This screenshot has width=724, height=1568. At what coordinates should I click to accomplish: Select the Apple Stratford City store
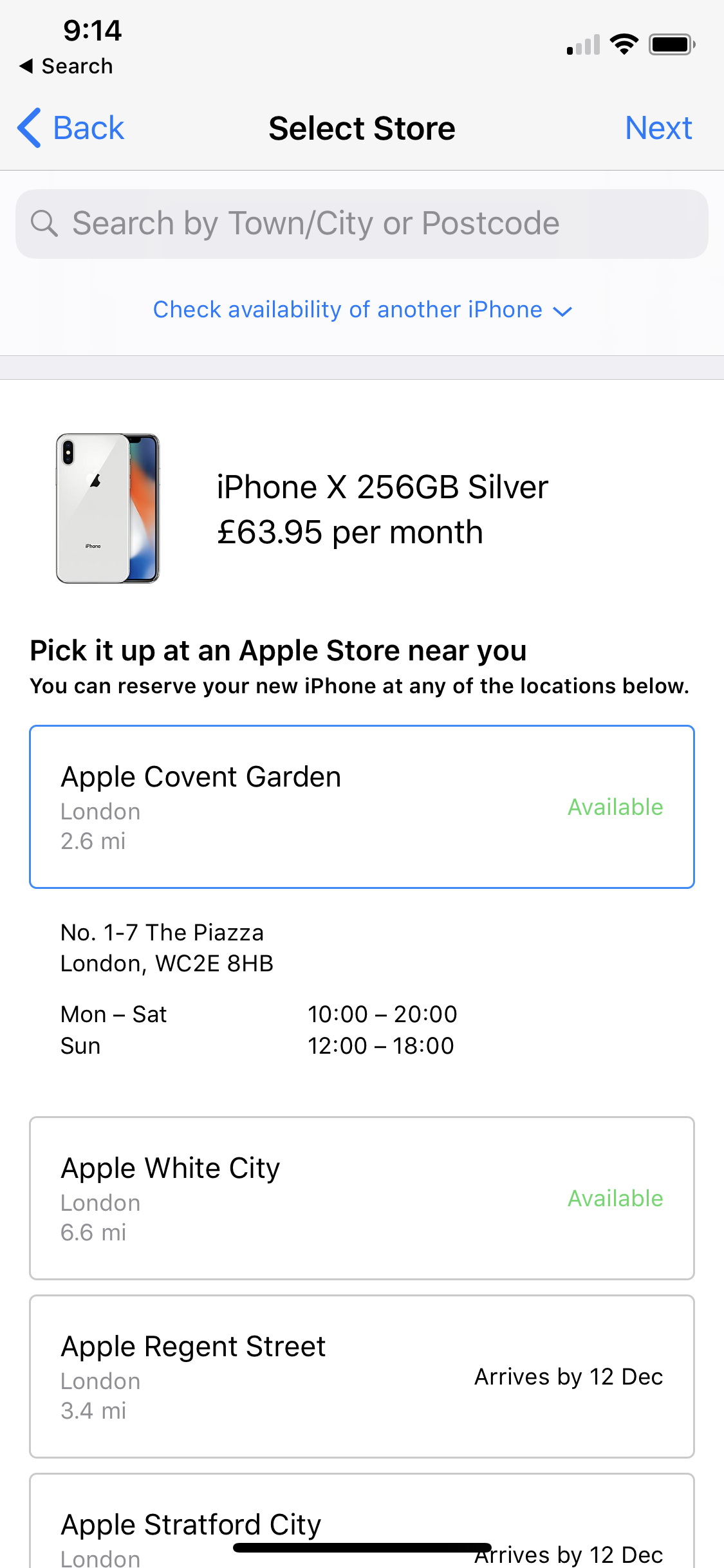pos(362,1521)
